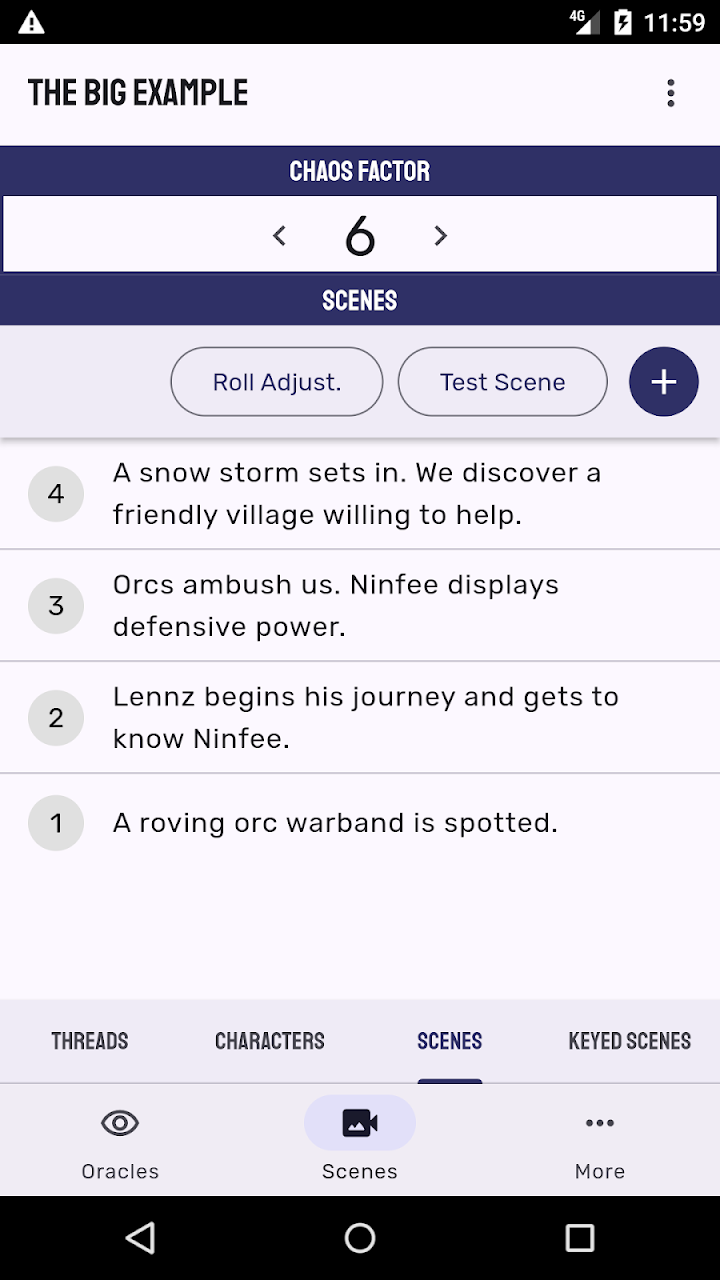Go to Oracles in bottom navigation

pos(120,1141)
